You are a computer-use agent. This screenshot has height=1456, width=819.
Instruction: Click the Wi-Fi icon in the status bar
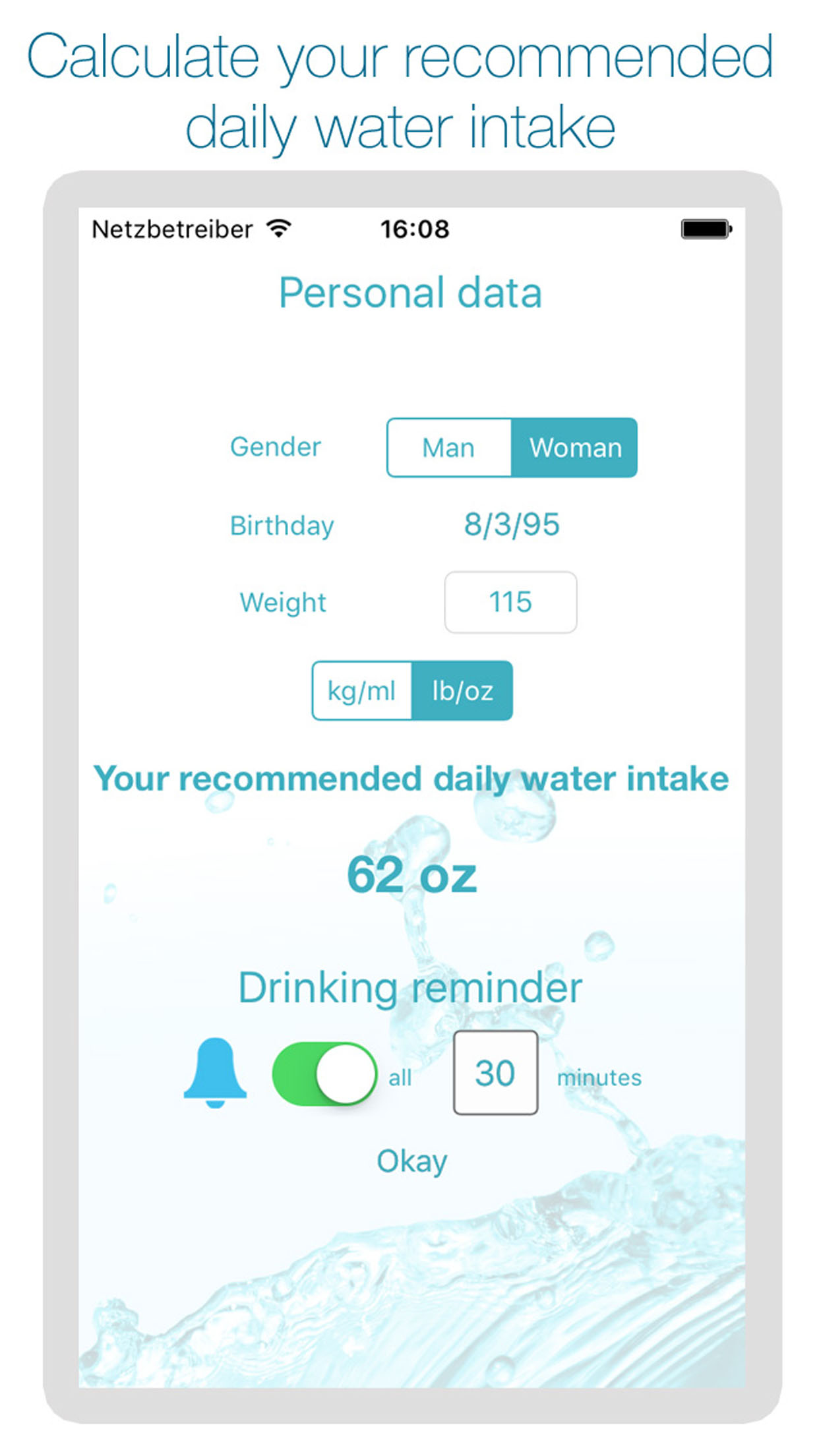click(x=280, y=228)
